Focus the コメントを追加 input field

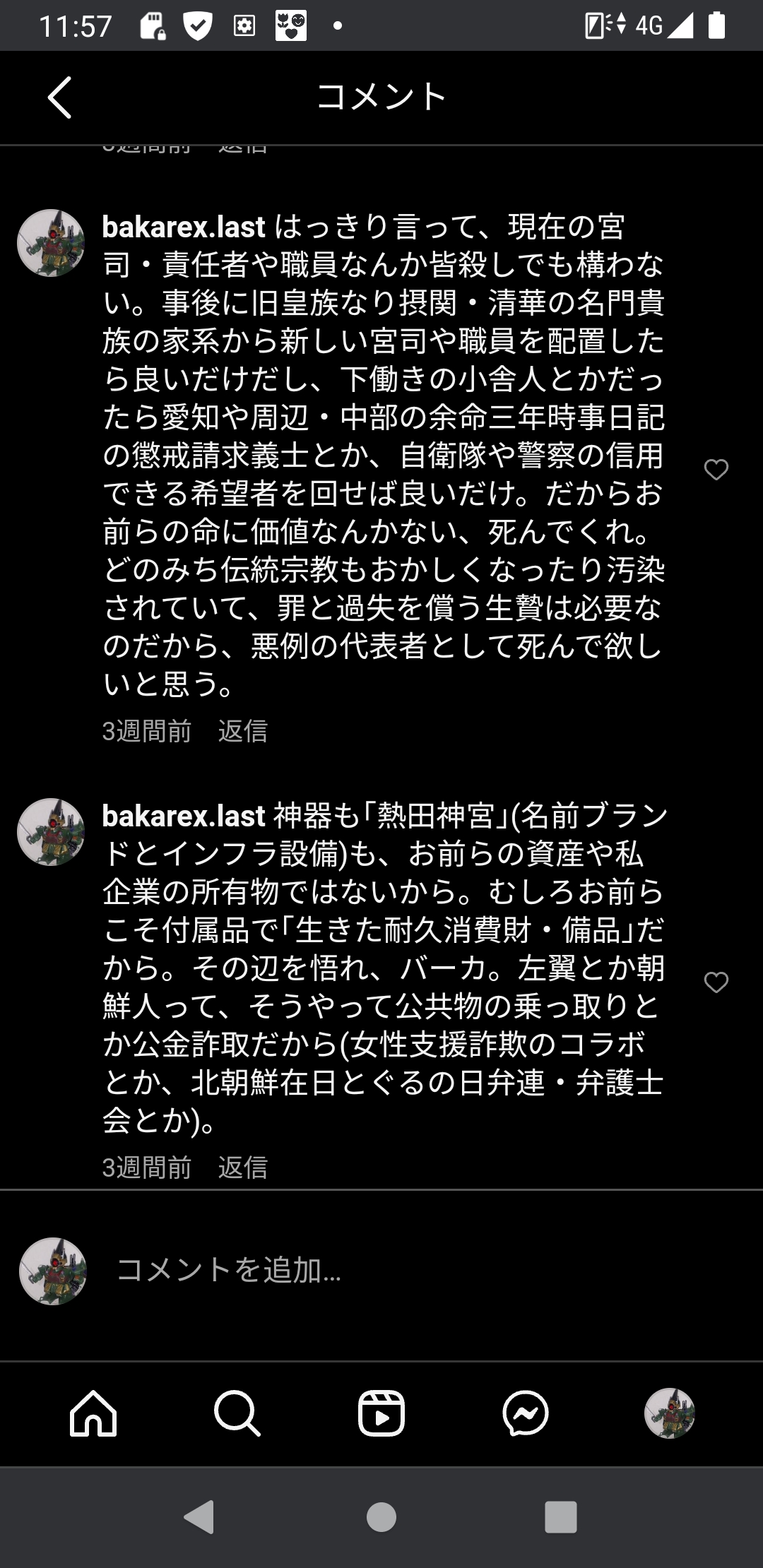point(381,1270)
